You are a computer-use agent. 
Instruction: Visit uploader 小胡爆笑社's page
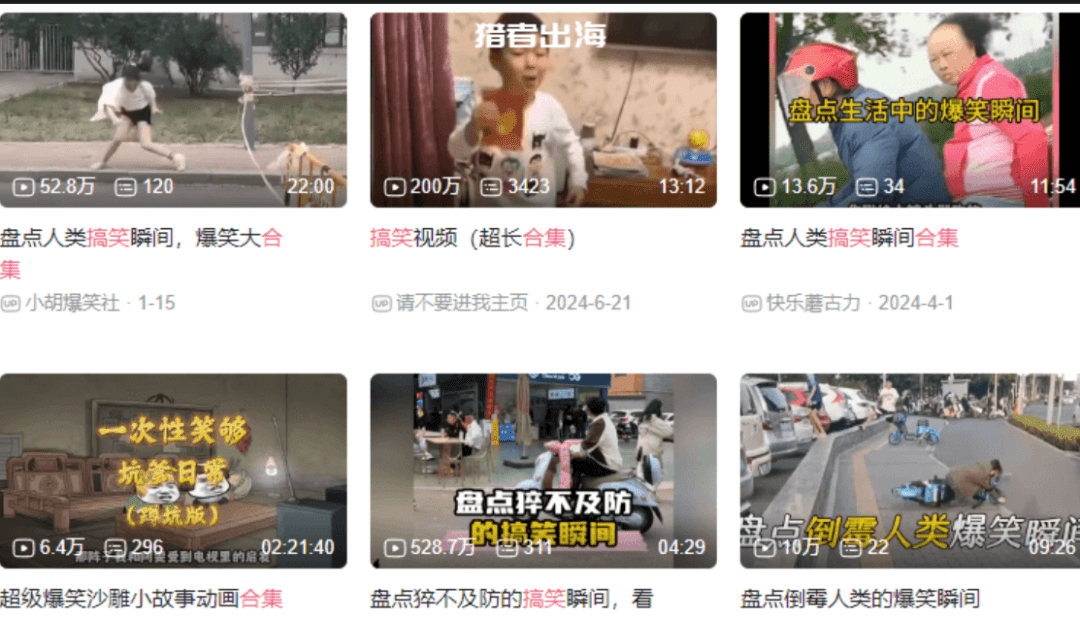[72, 302]
